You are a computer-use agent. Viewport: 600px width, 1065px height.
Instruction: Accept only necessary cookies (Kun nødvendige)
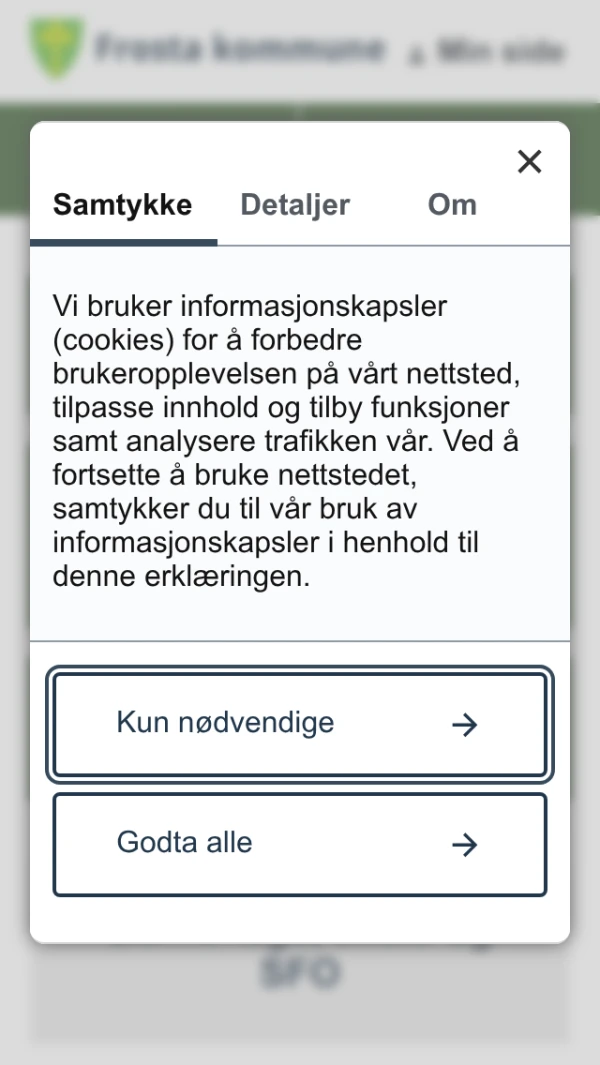point(299,724)
